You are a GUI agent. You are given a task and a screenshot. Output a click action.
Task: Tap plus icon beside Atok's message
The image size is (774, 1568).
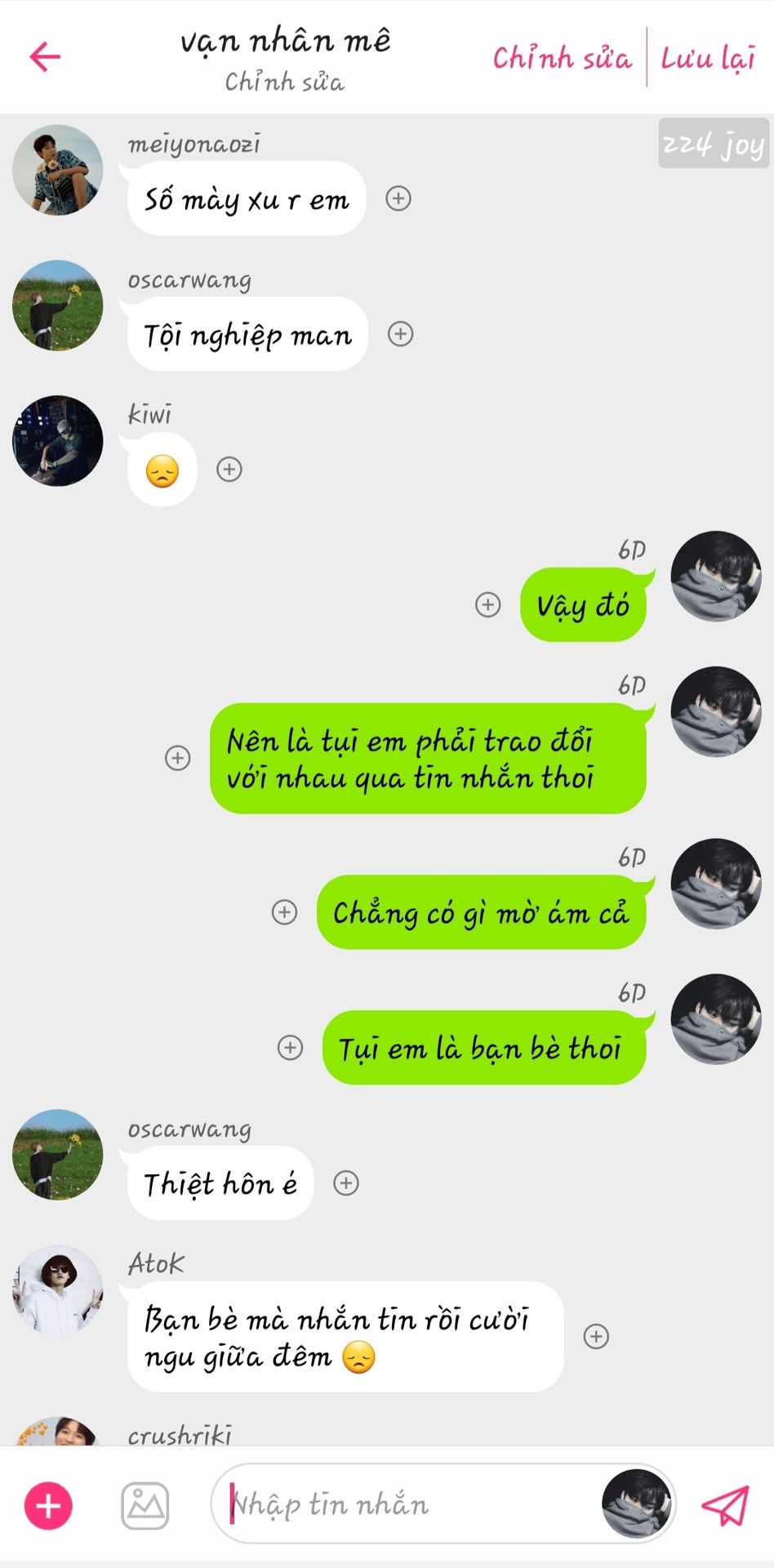point(596,1337)
